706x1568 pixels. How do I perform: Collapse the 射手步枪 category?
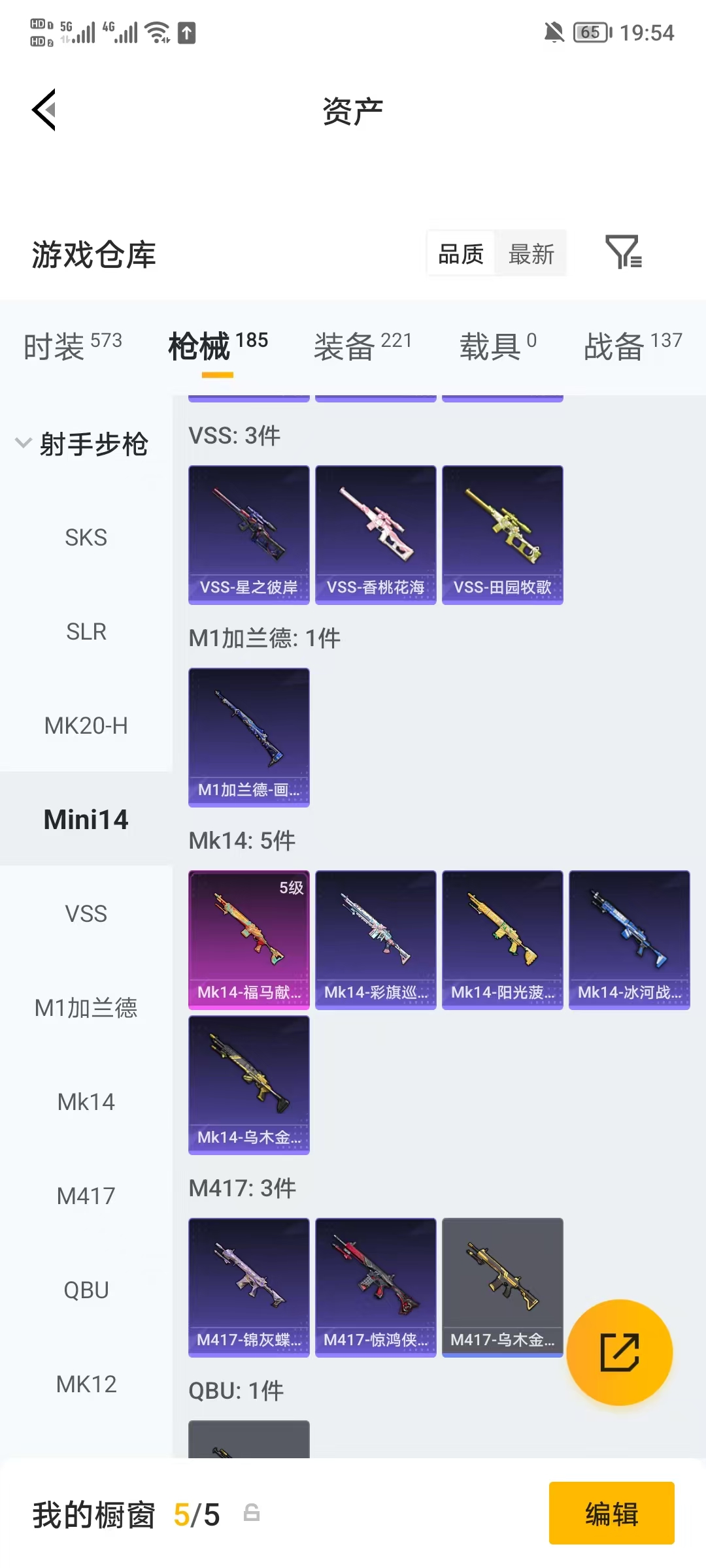tap(82, 444)
